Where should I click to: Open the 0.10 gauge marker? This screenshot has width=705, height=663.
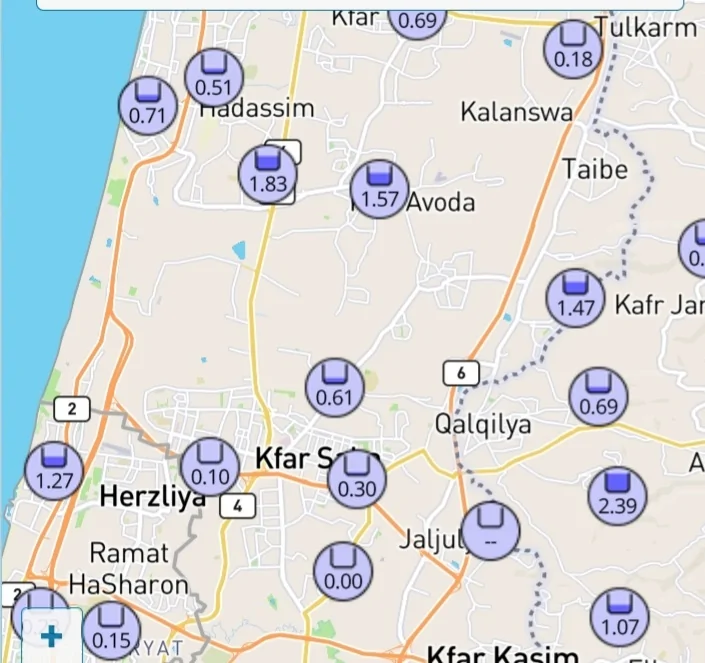point(210,467)
